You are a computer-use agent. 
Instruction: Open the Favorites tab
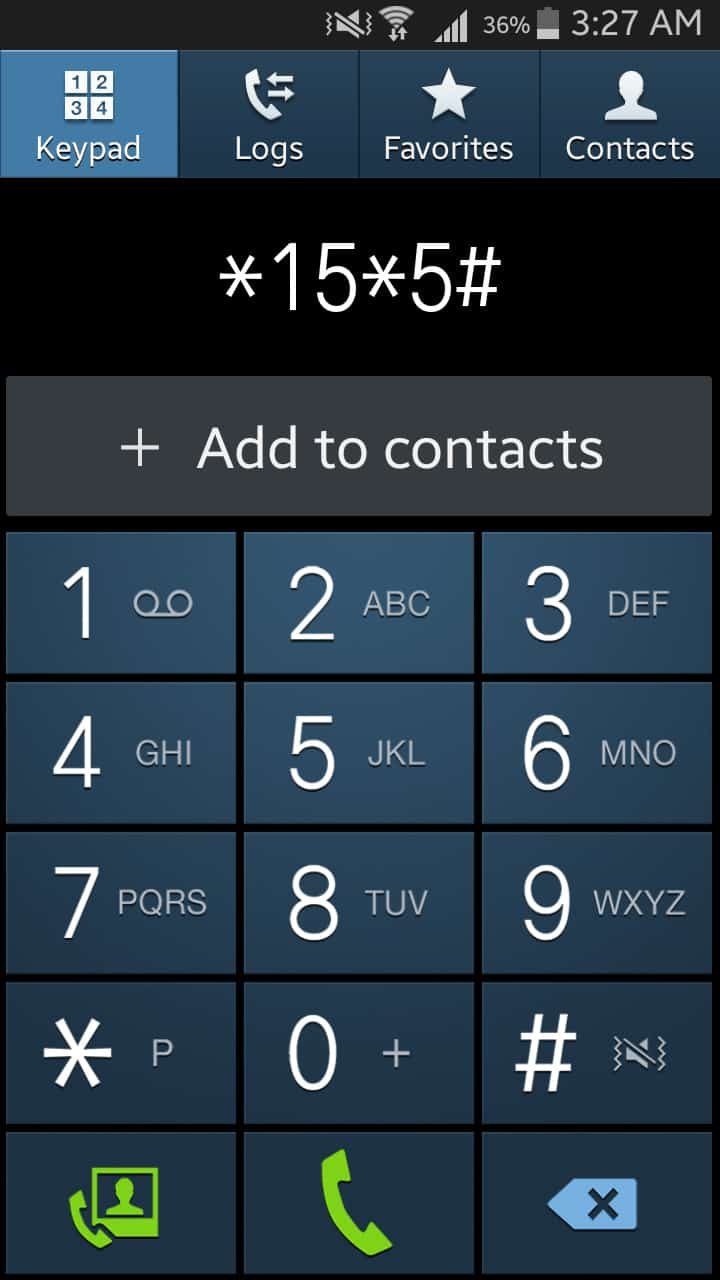(449, 114)
